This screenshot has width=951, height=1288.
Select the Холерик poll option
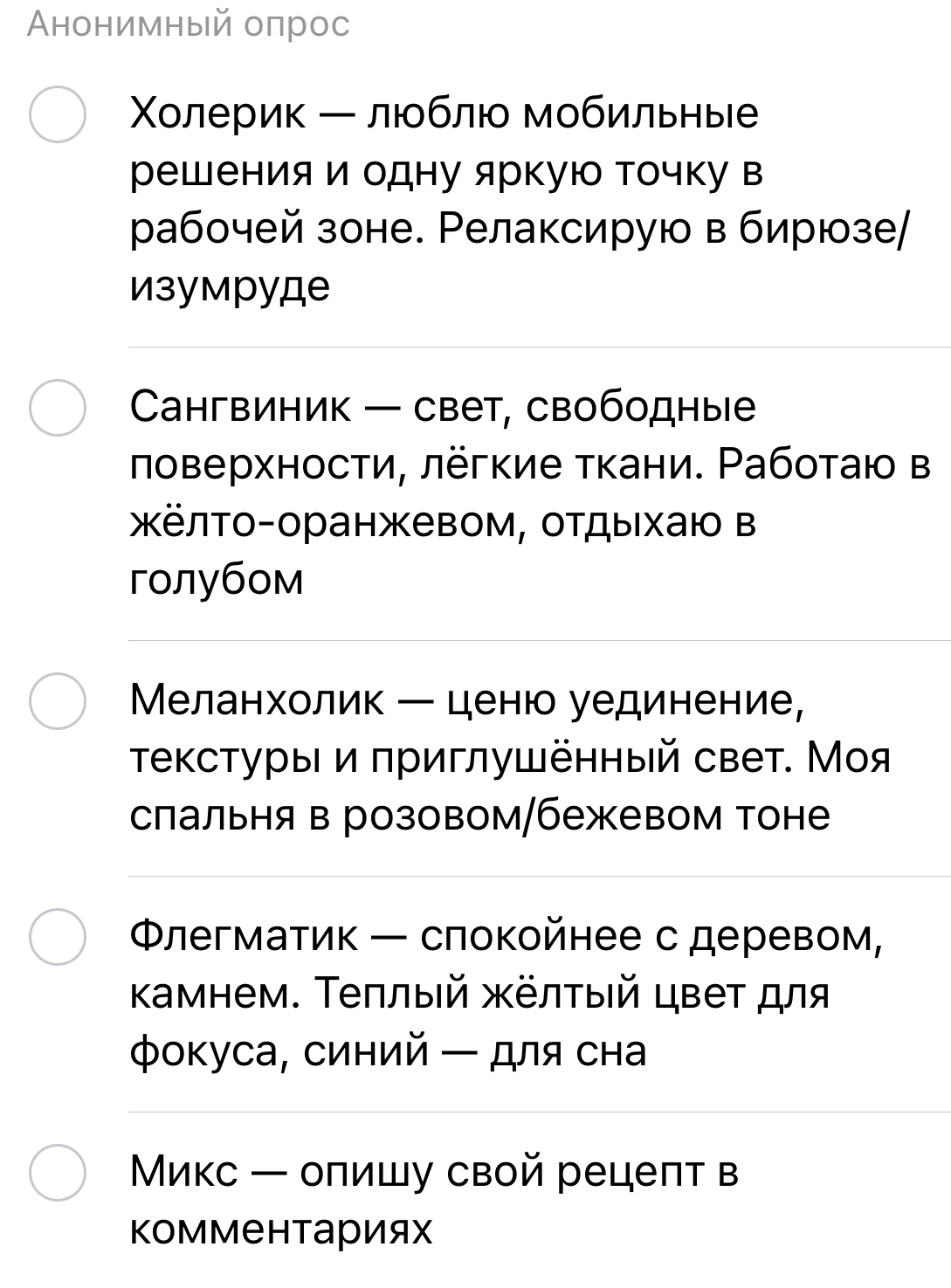58,114
